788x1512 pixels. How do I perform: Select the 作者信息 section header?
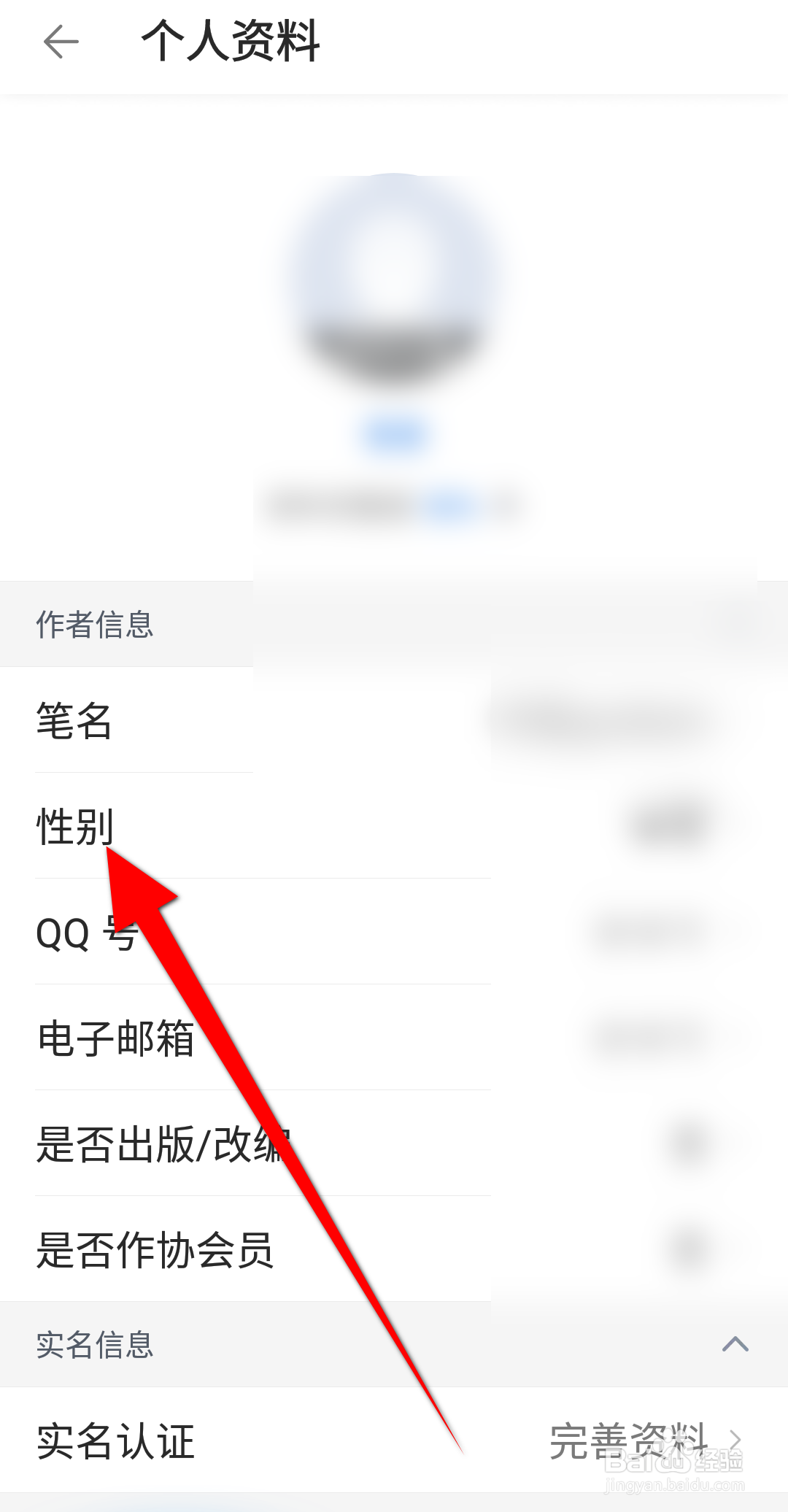(x=95, y=625)
